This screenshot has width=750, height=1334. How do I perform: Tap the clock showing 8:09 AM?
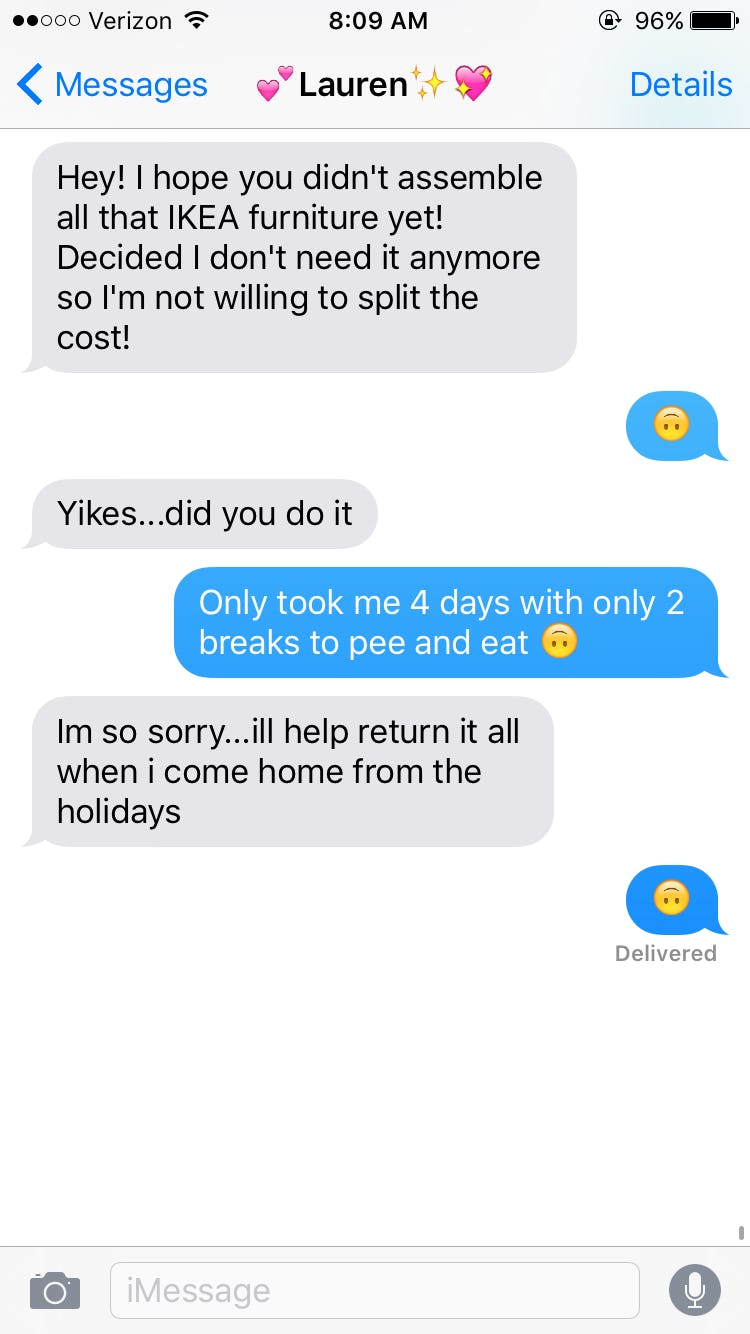point(378,20)
